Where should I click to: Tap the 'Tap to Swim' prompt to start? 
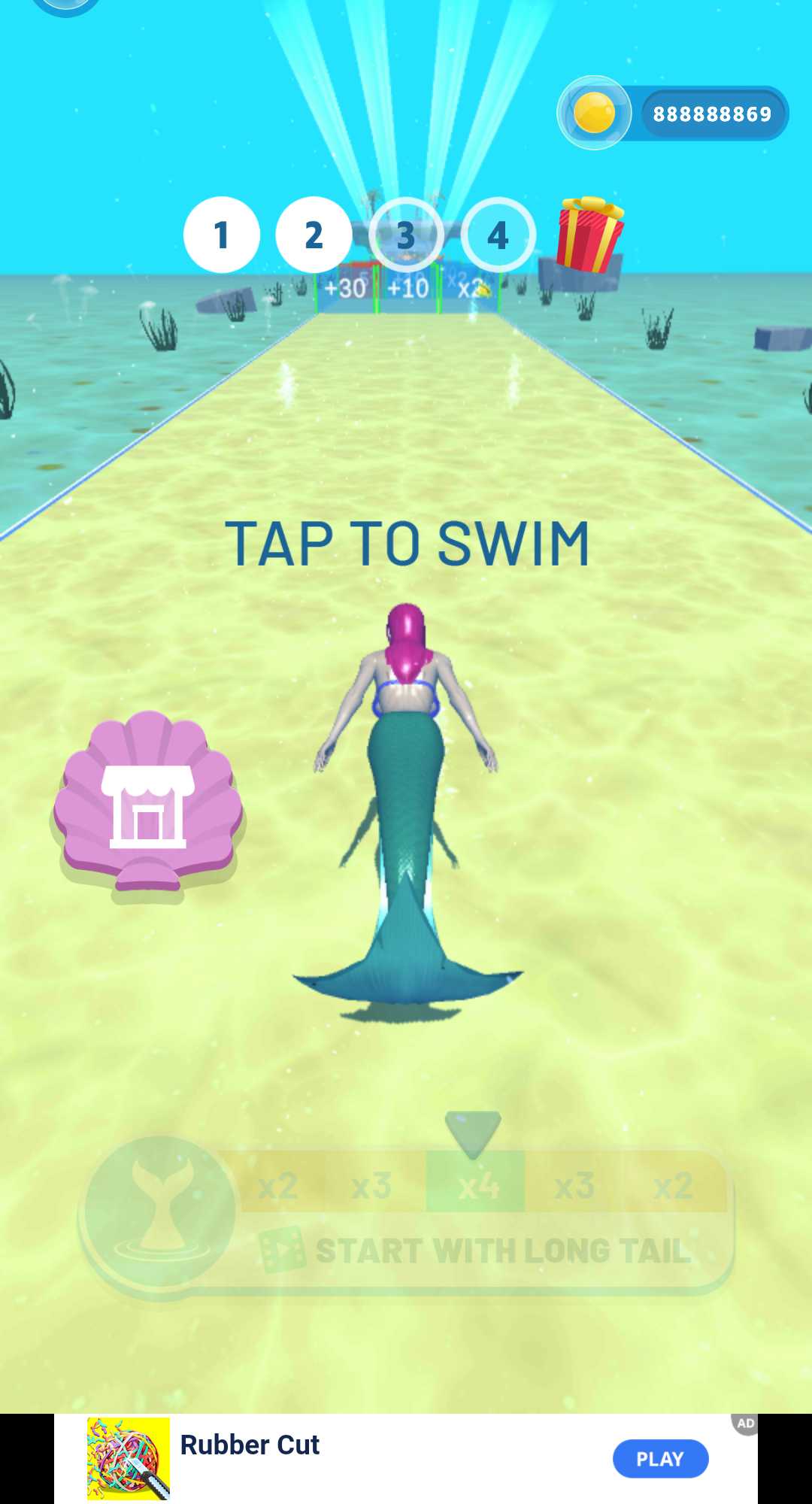click(x=407, y=544)
